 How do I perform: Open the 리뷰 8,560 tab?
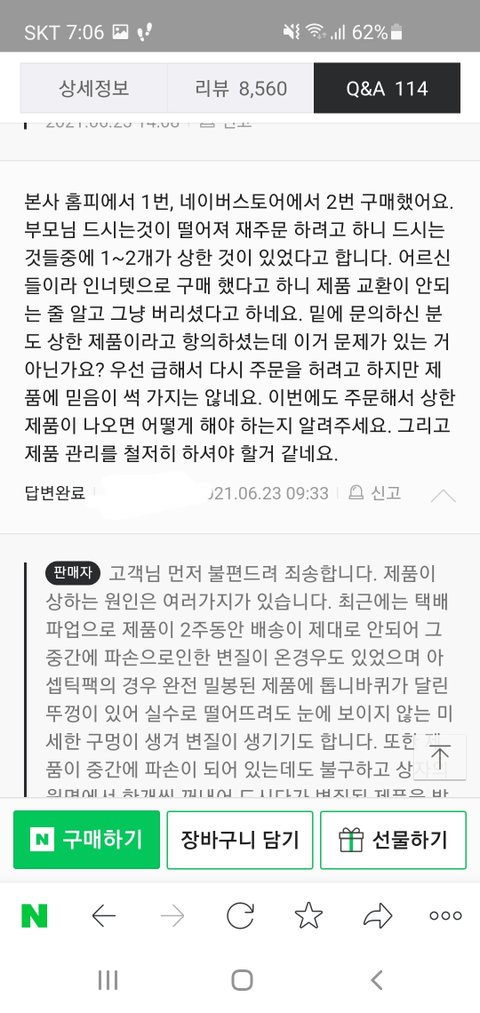pos(240,88)
